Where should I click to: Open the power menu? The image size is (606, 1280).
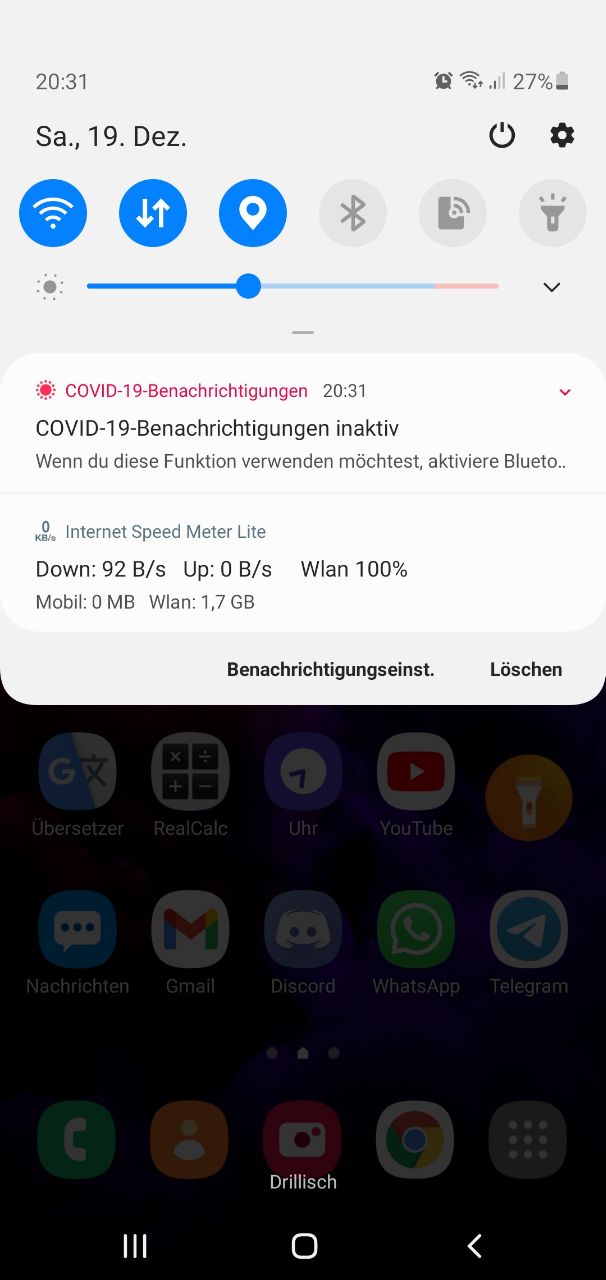point(502,135)
